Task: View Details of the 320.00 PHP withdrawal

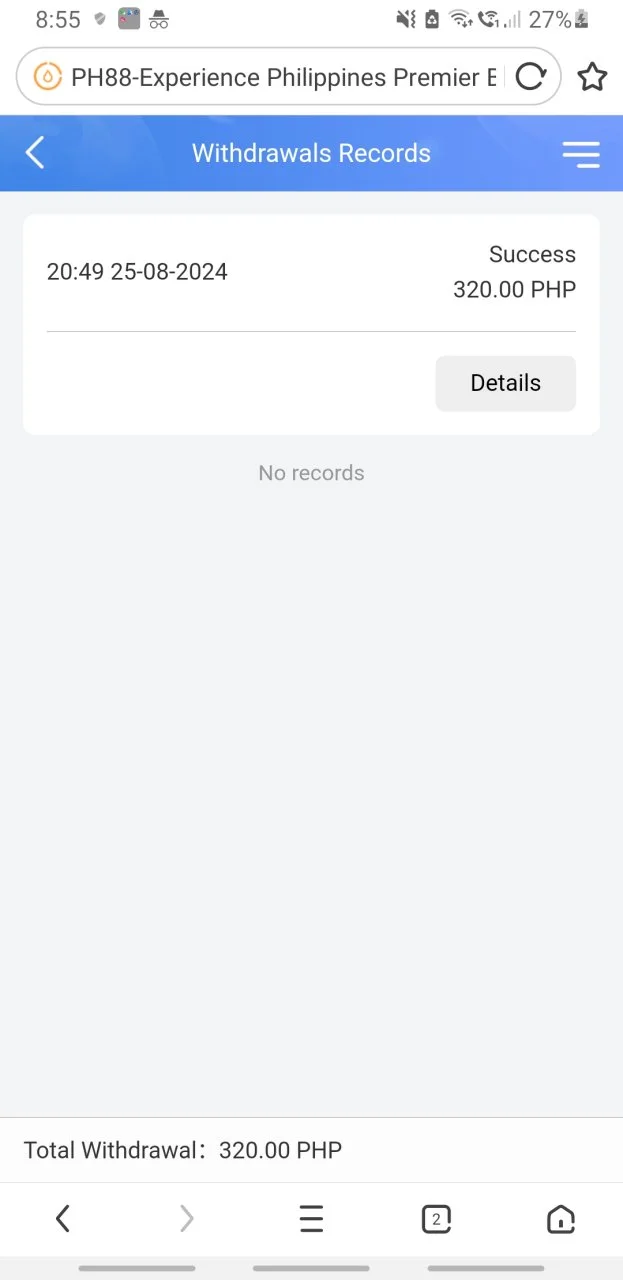Action: tap(505, 383)
